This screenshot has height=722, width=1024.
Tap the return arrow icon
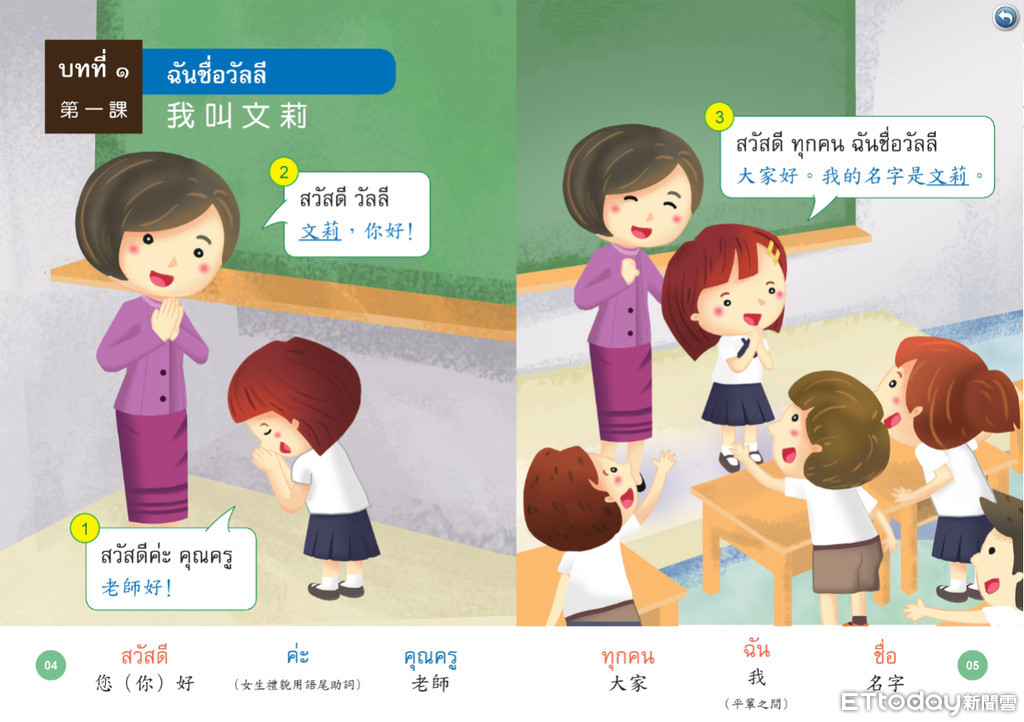click(x=1005, y=17)
